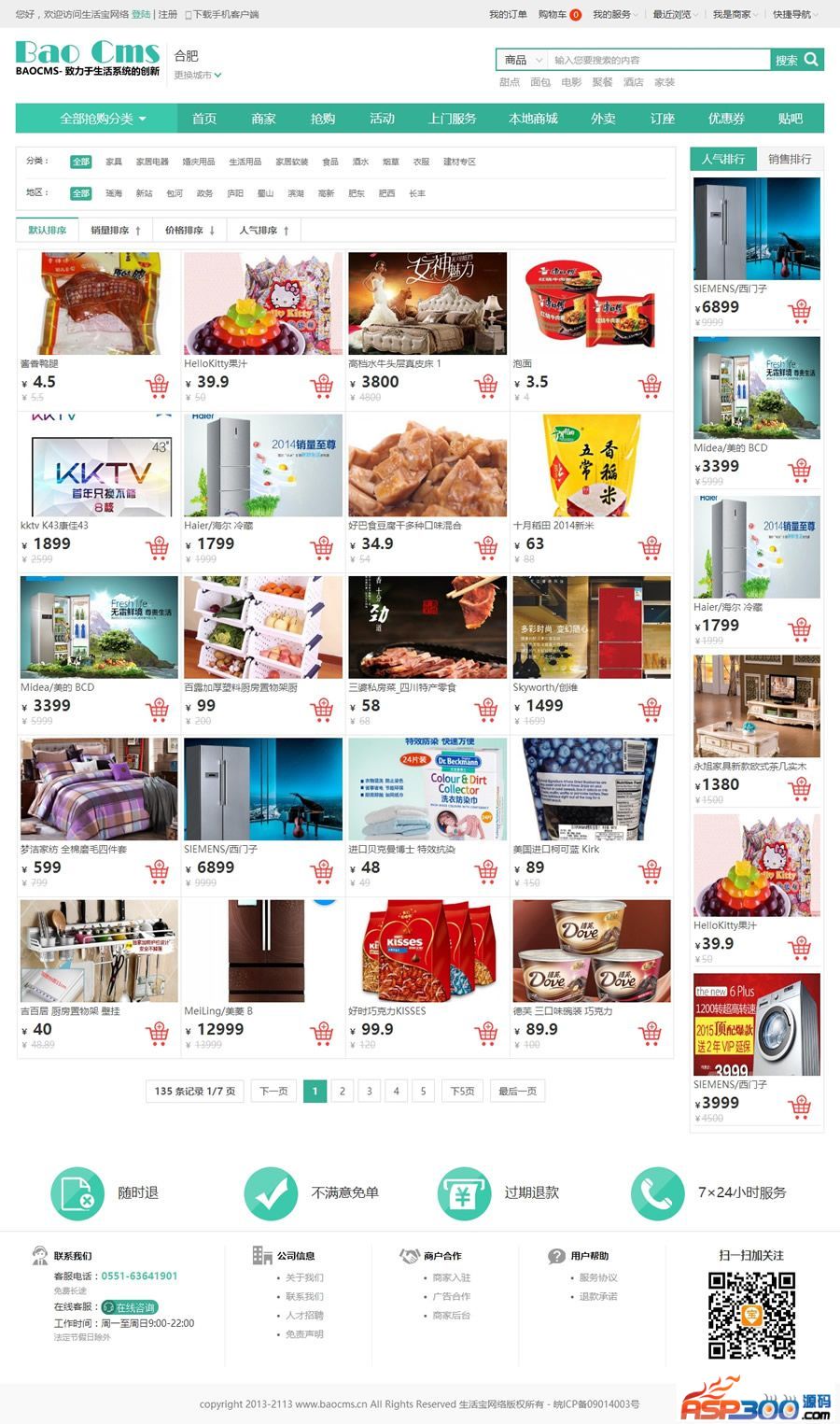840x1424 pixels.
Task: Go to 我的订单 orders
Action: point(508,14)
